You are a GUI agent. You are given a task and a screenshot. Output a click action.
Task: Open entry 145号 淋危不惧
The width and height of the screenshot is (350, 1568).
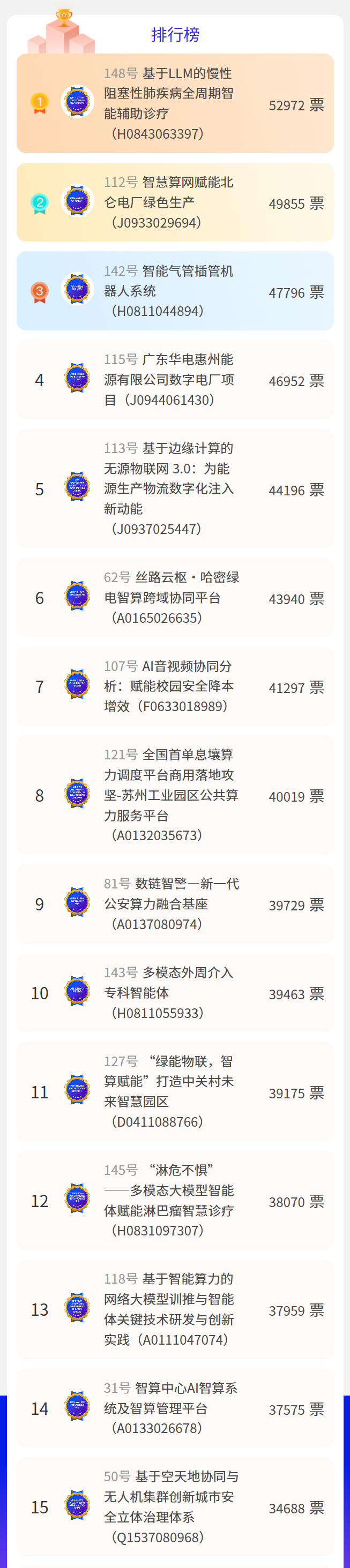[x=168, y=1200]
